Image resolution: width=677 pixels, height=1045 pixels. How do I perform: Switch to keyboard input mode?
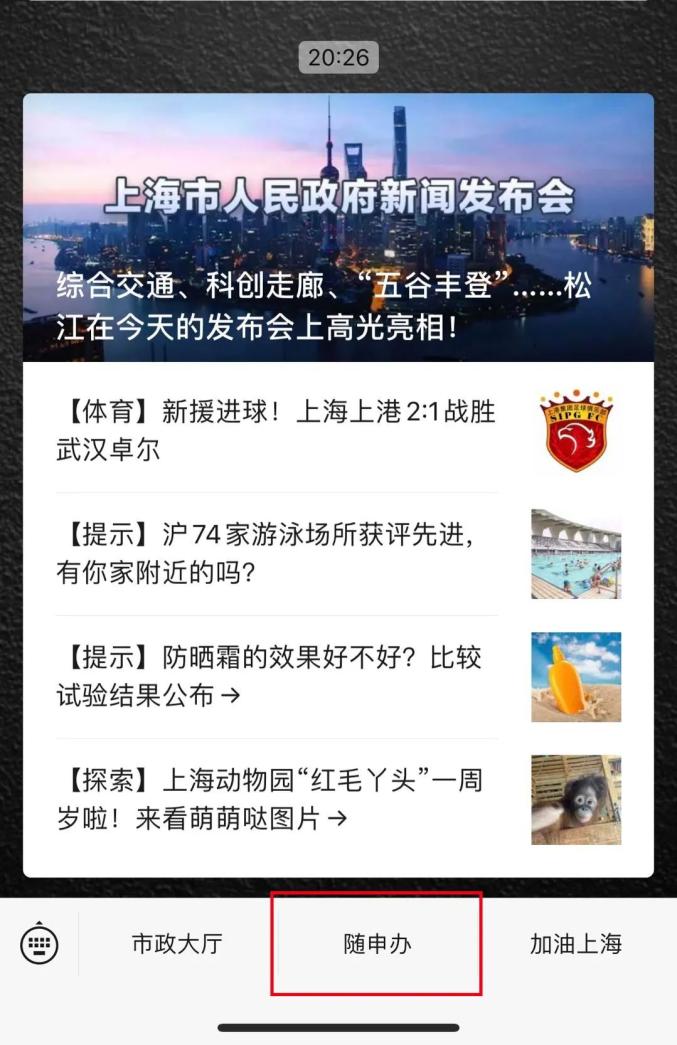pyautogui.click(x=39, y=943)
